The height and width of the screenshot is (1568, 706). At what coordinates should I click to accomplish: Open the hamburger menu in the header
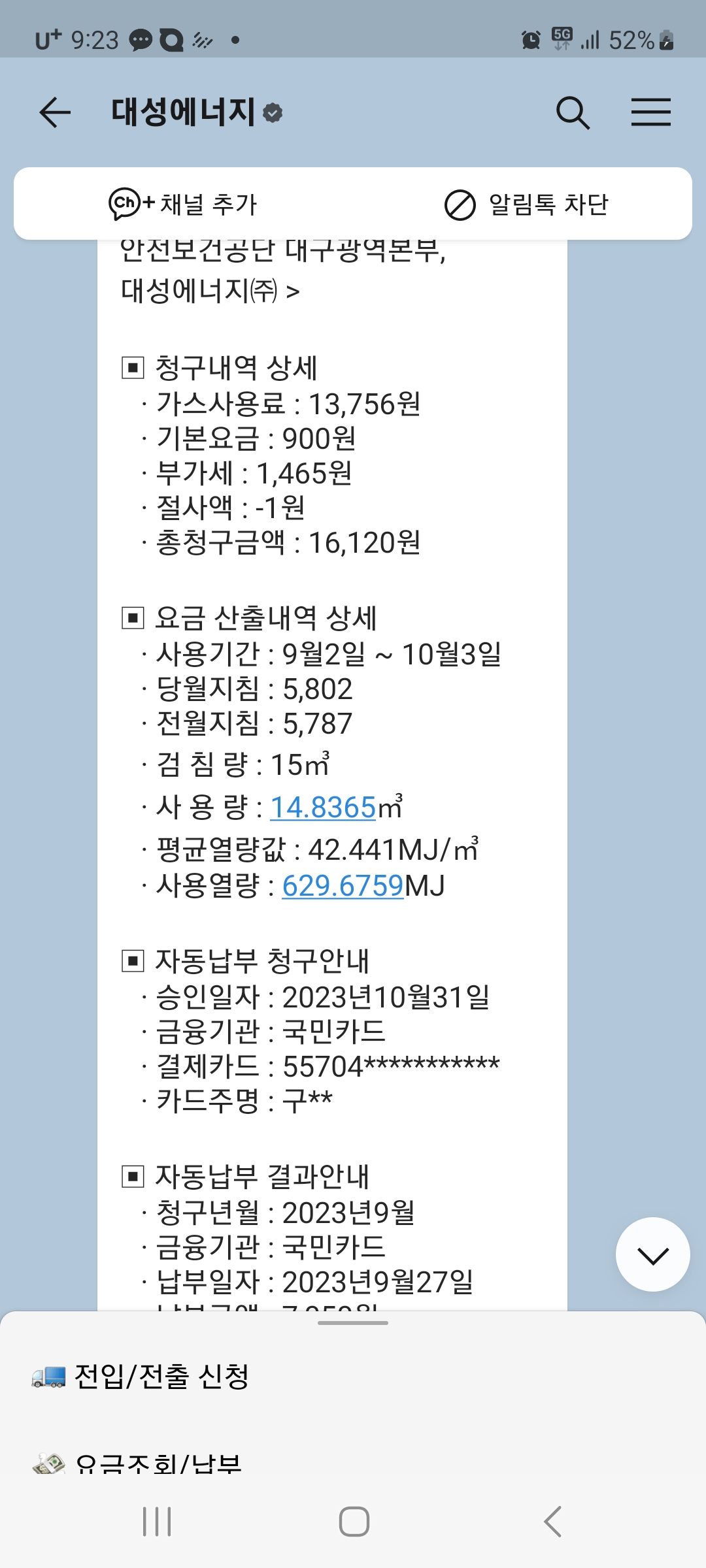click(651, 112)
